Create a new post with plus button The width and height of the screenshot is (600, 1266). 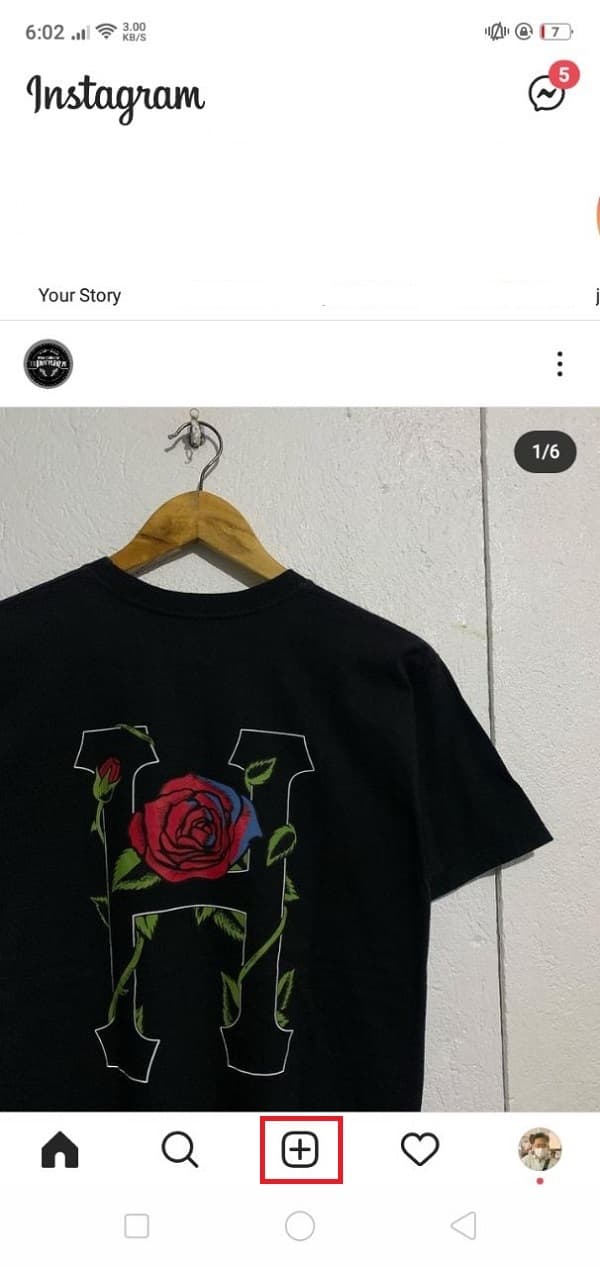click(300, 1152)
